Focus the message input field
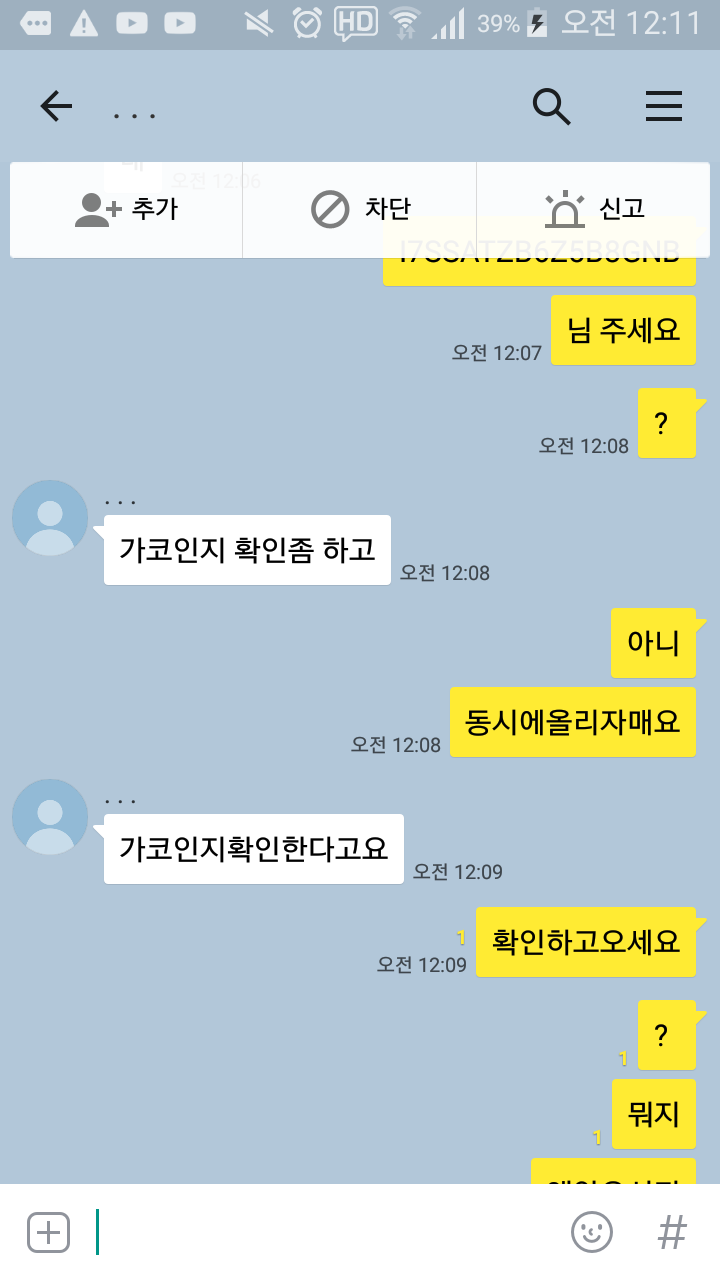720x1280 pixels. coord(320,1232)
